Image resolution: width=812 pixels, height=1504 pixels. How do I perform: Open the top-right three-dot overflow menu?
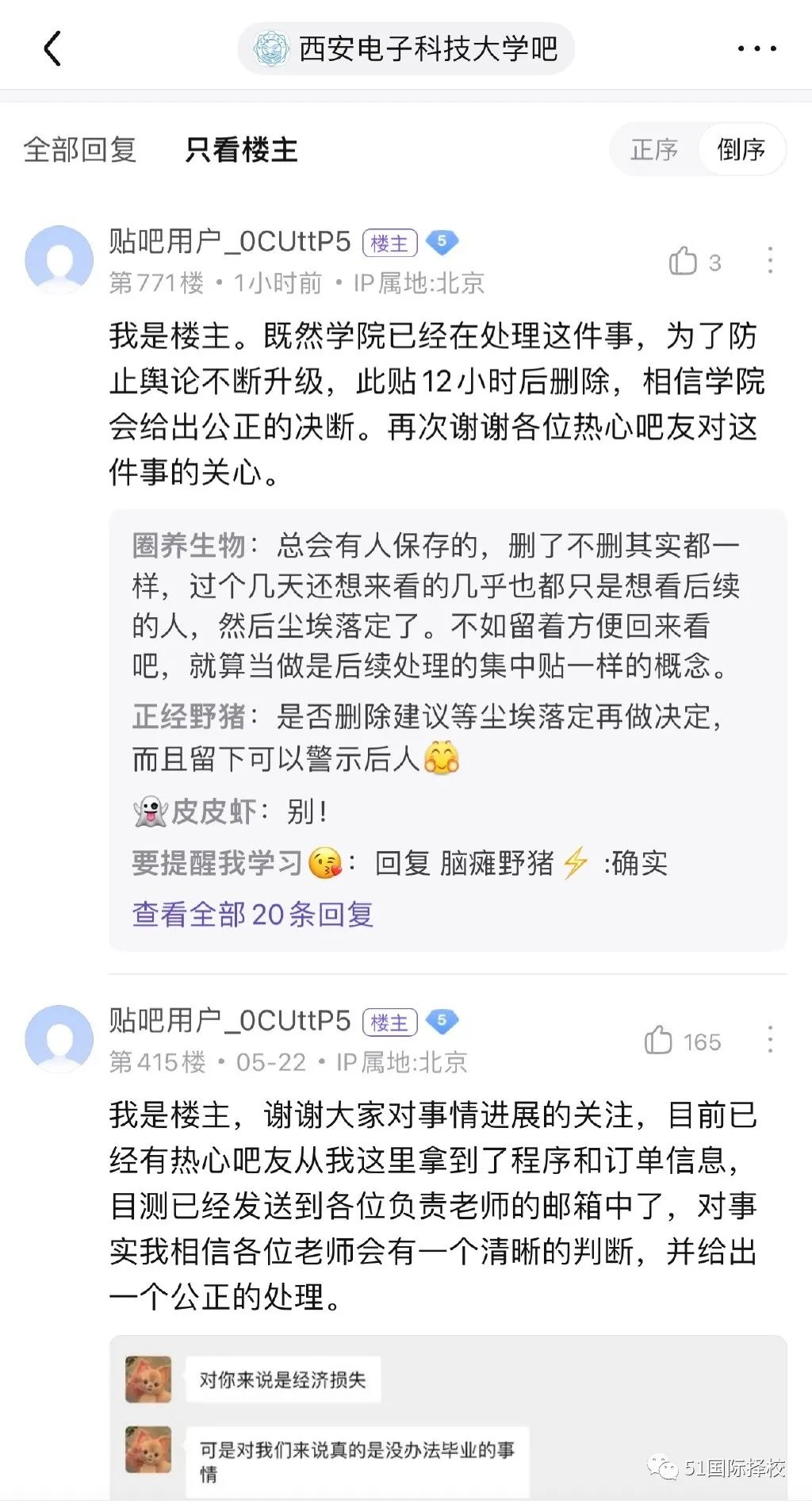coord(756,49)
